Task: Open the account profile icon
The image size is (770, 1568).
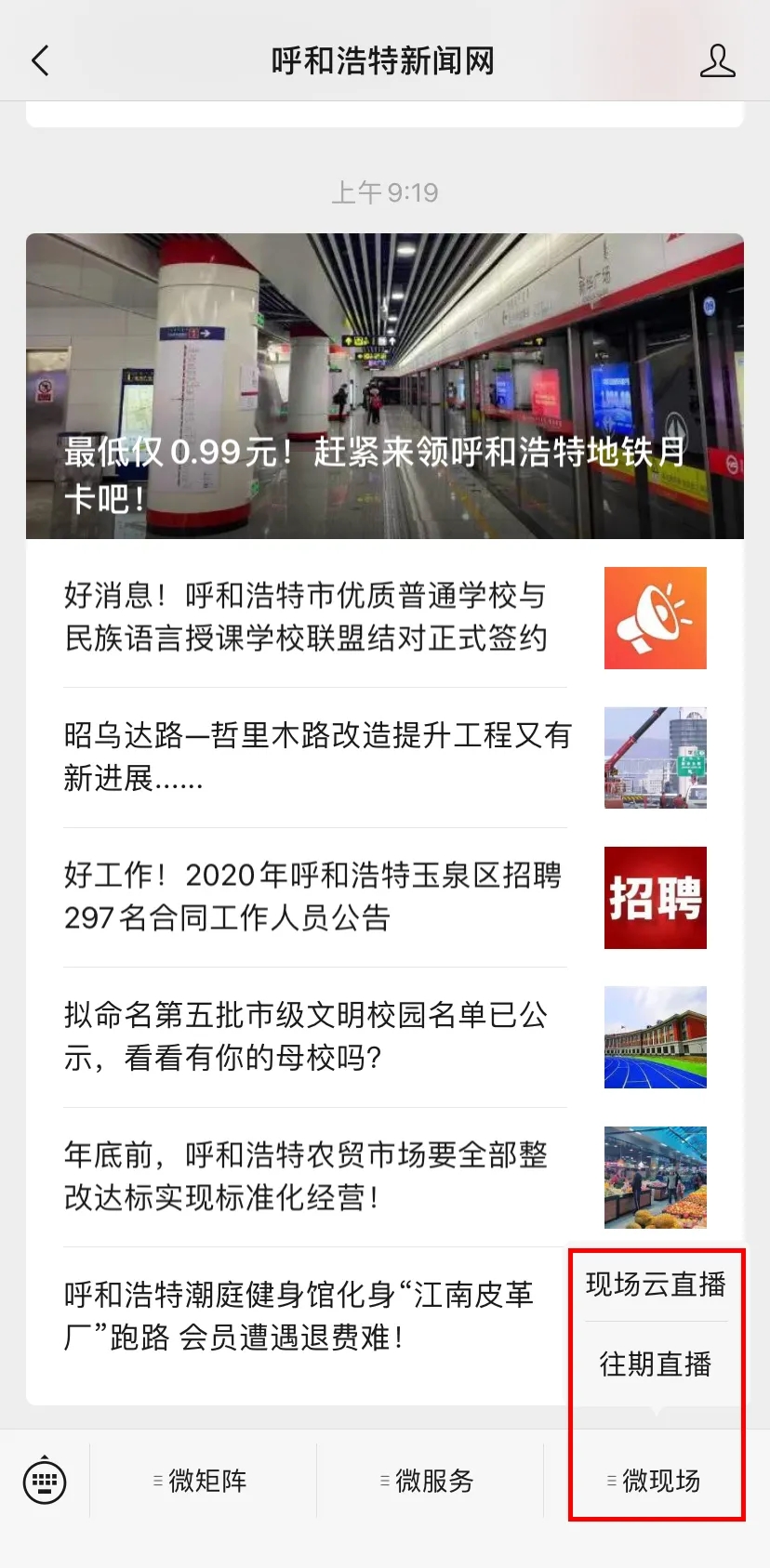Action: click(717, 61)
